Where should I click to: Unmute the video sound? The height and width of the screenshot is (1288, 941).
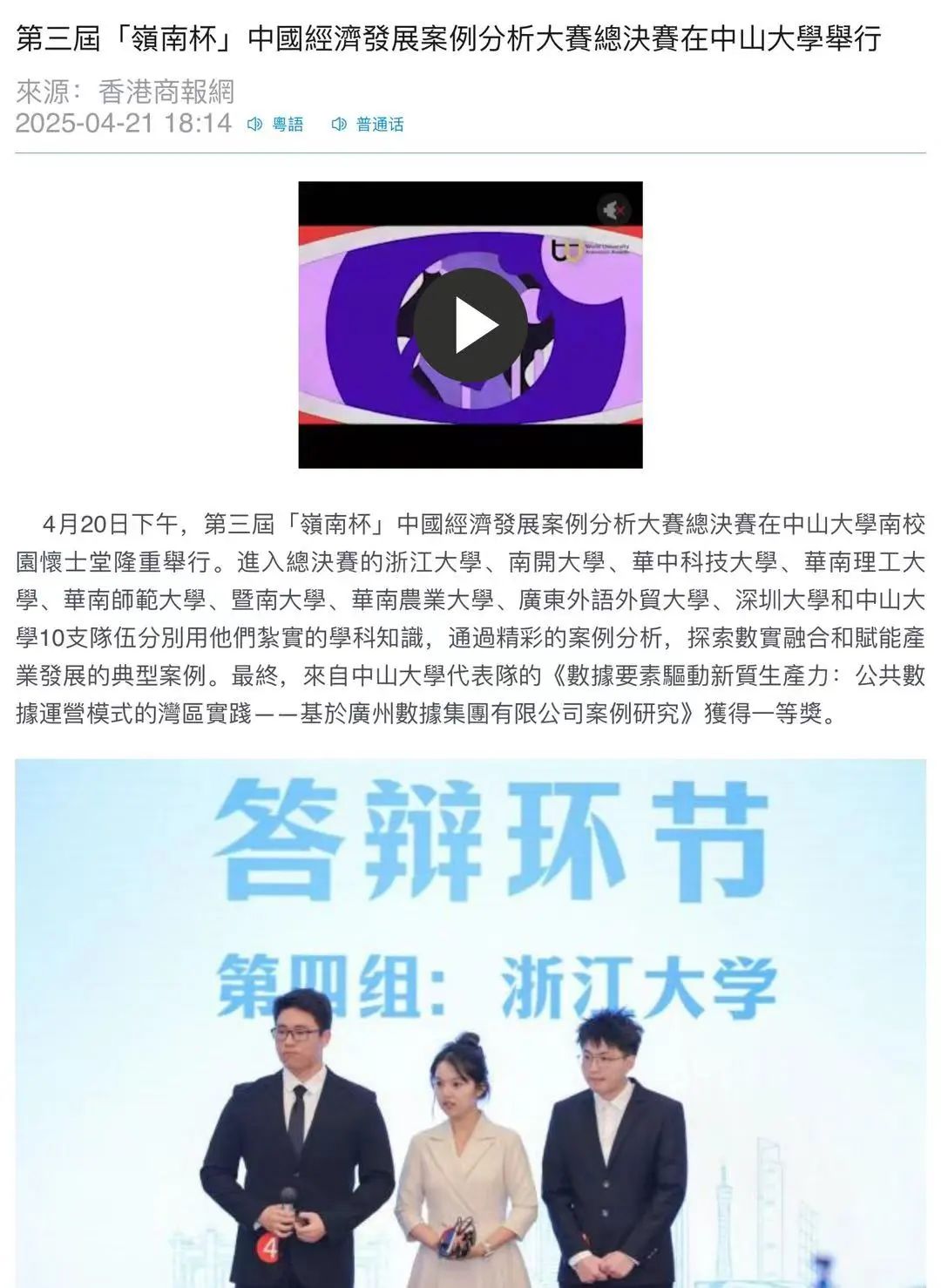[x=614, y=210]
